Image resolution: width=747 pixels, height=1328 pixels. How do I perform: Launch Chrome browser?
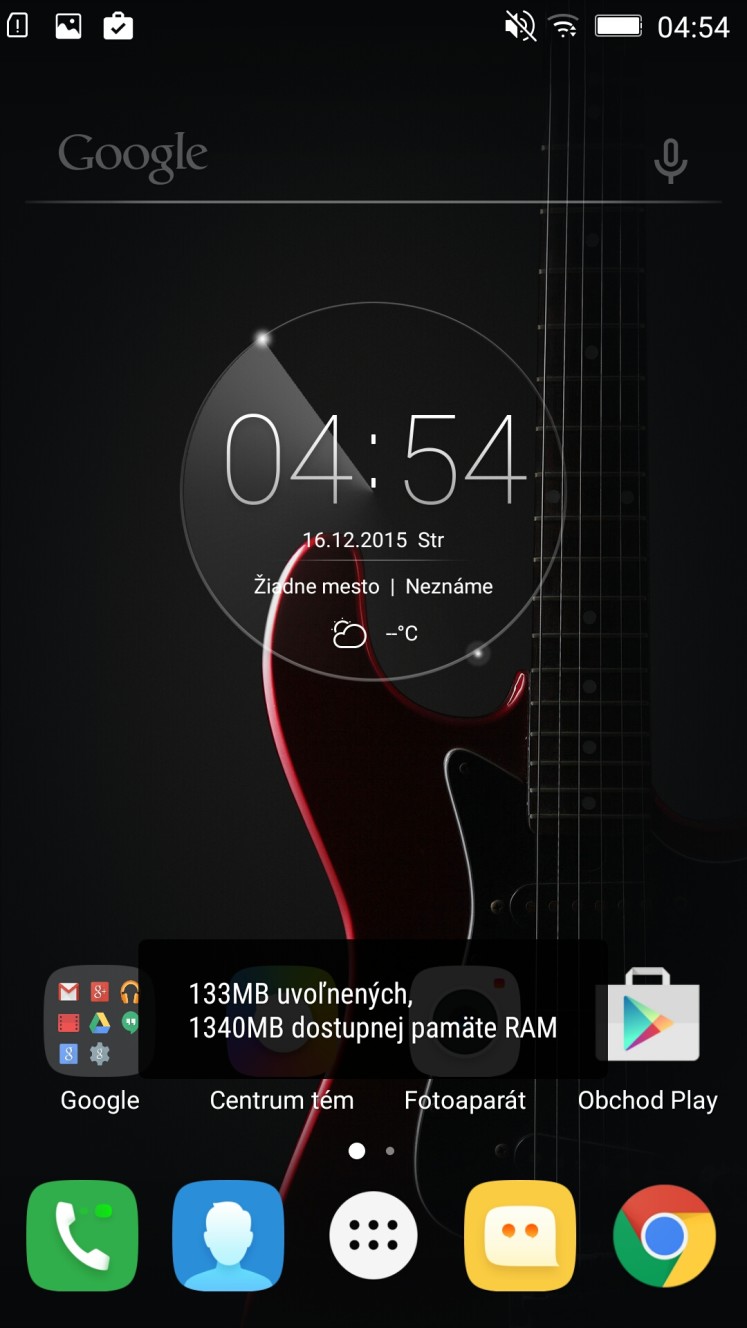click(665, 1236)
